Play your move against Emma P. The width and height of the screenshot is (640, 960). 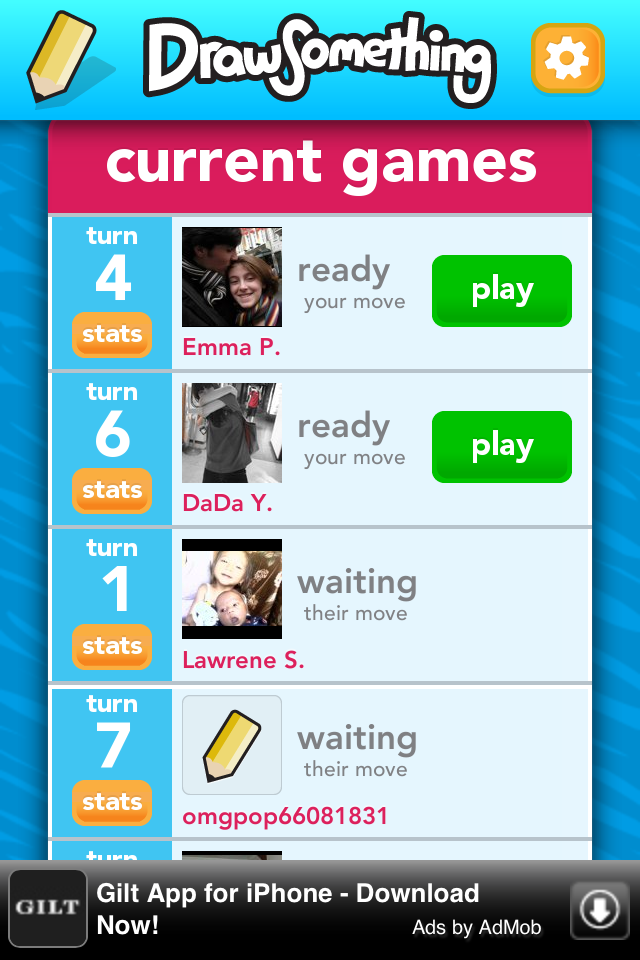(501, 291)
